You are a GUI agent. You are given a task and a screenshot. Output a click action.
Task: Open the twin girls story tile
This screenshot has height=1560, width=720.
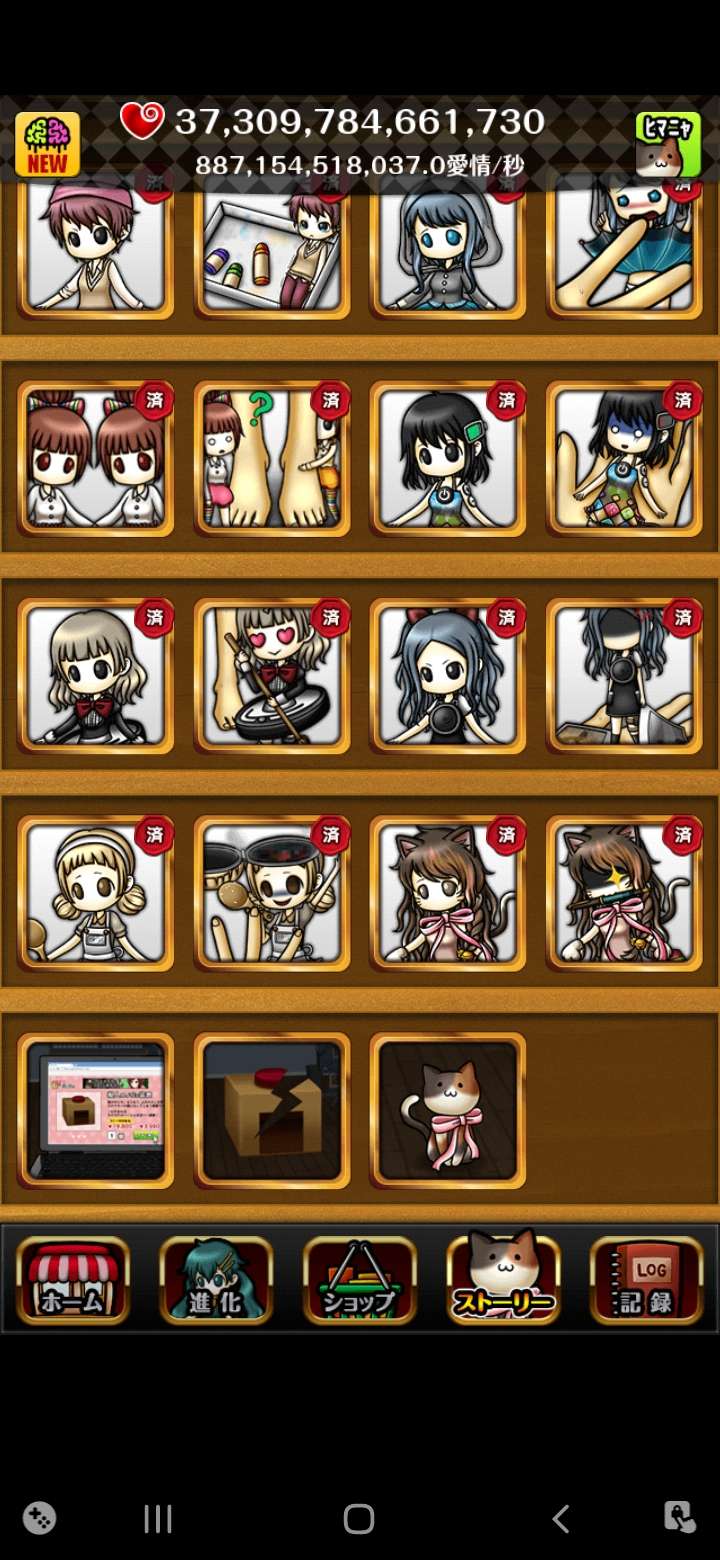click(x=96, y=458)
